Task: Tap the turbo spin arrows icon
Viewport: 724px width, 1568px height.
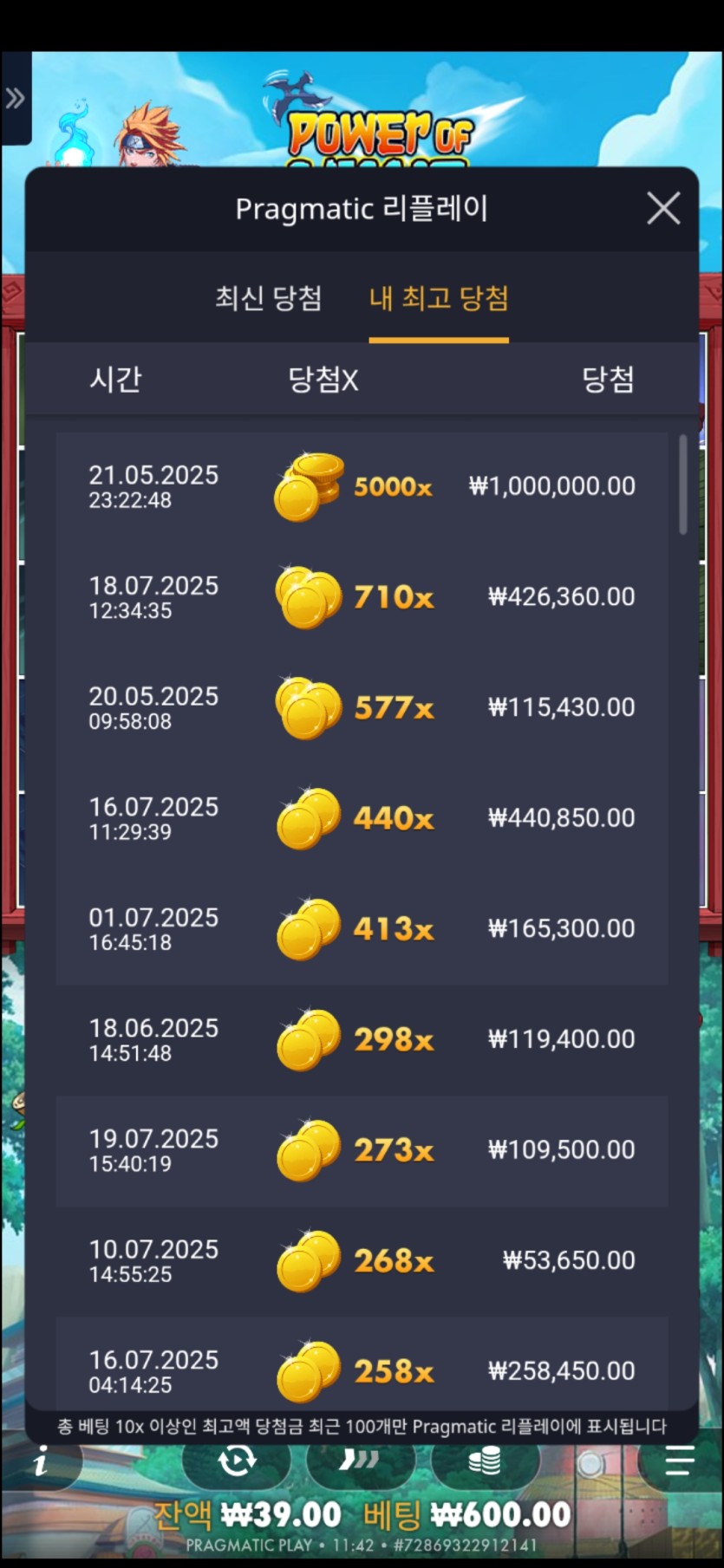Action: (x=359, y=1462)
